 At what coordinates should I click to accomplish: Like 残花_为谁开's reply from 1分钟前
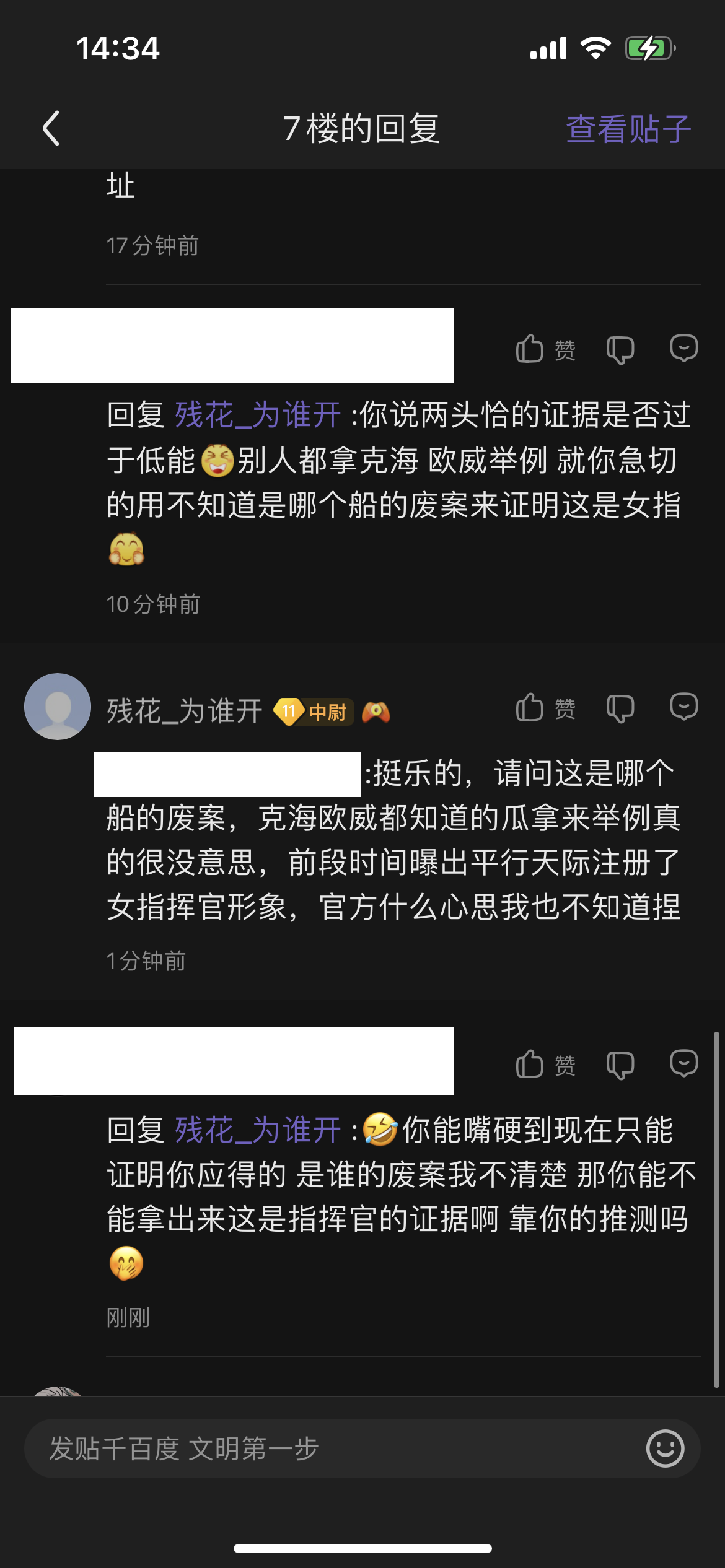coord(545,708)
